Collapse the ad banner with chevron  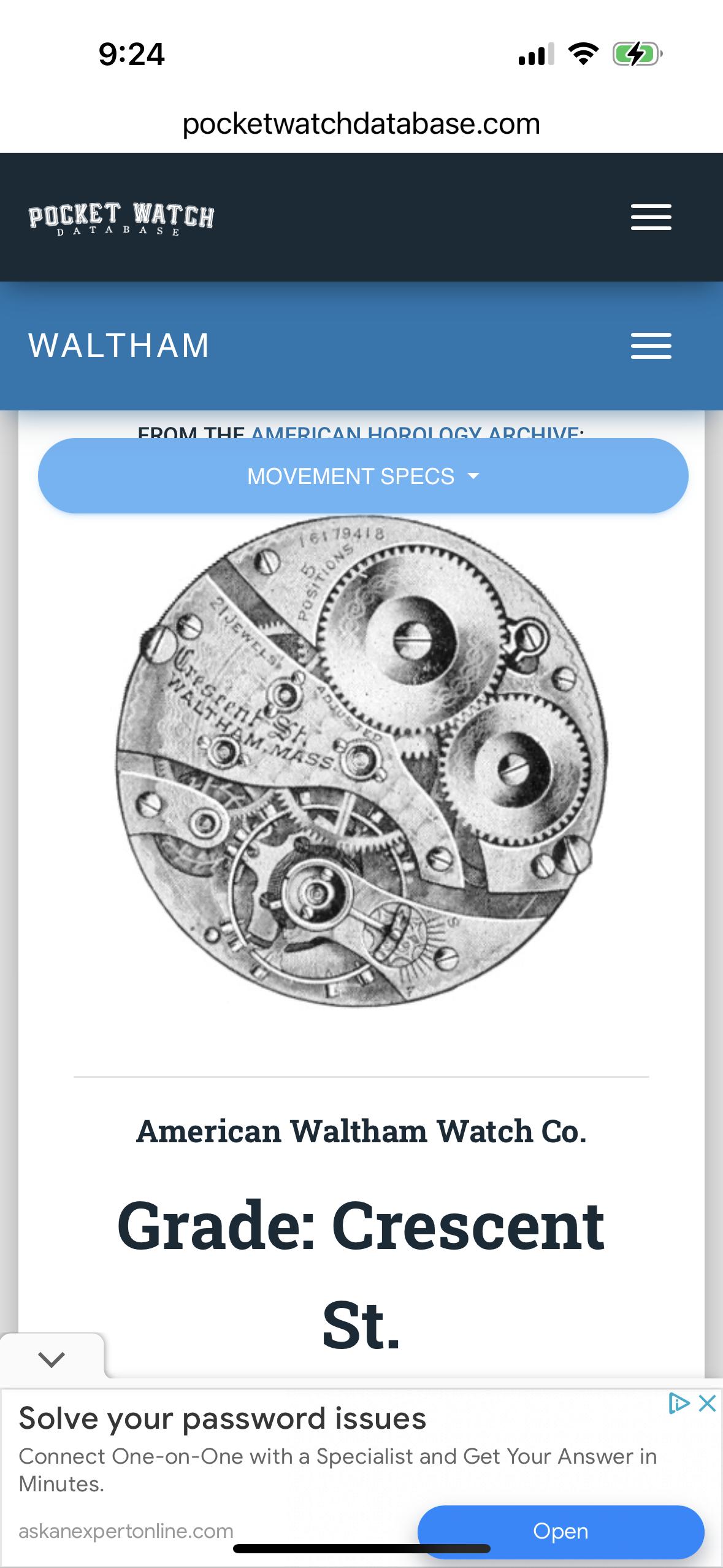coord(52,1358)
